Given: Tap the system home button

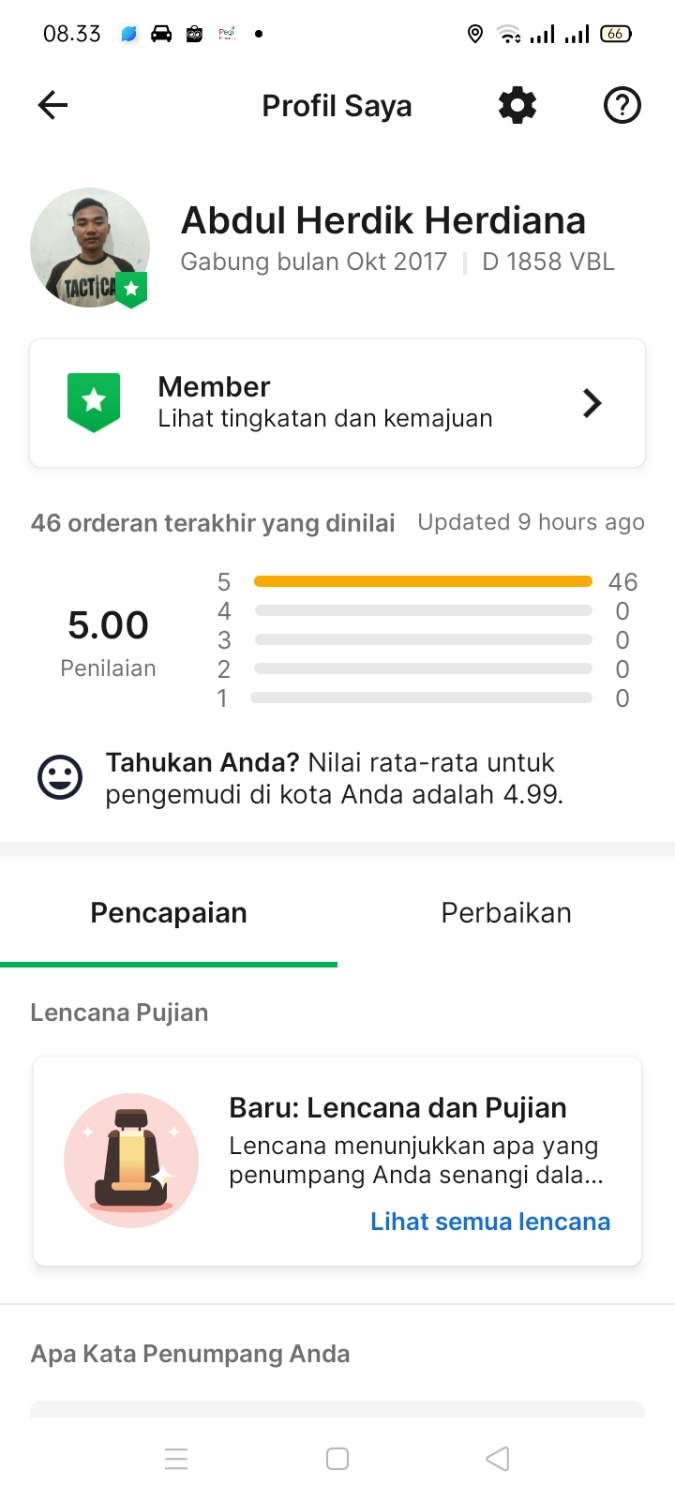Looking at the screenshot, I should click(x=337, y=1459).
